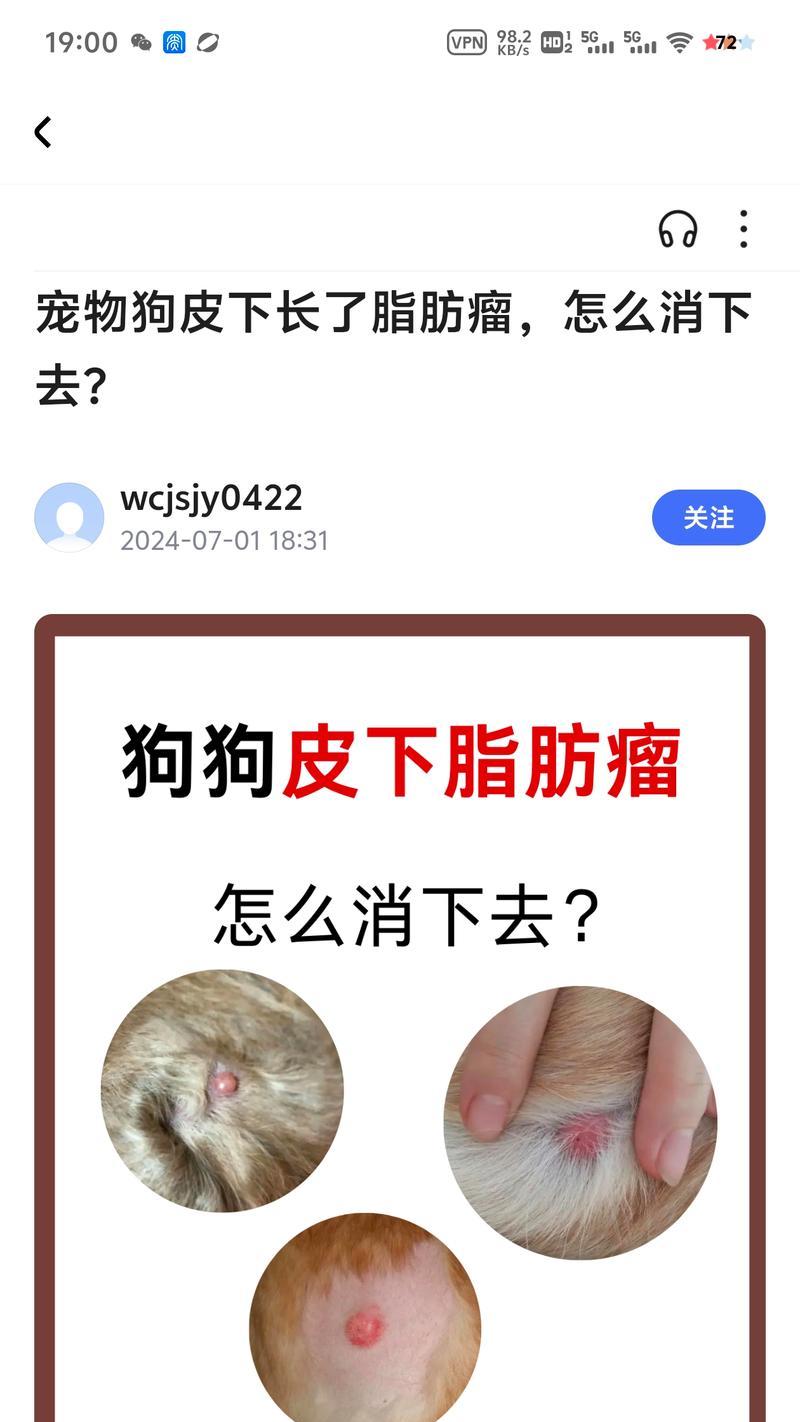The width and height of the screenshot is (800, 1422).
Task: Follow wcjsjy0422 with the 关注 button
Action: click(709, 518)
